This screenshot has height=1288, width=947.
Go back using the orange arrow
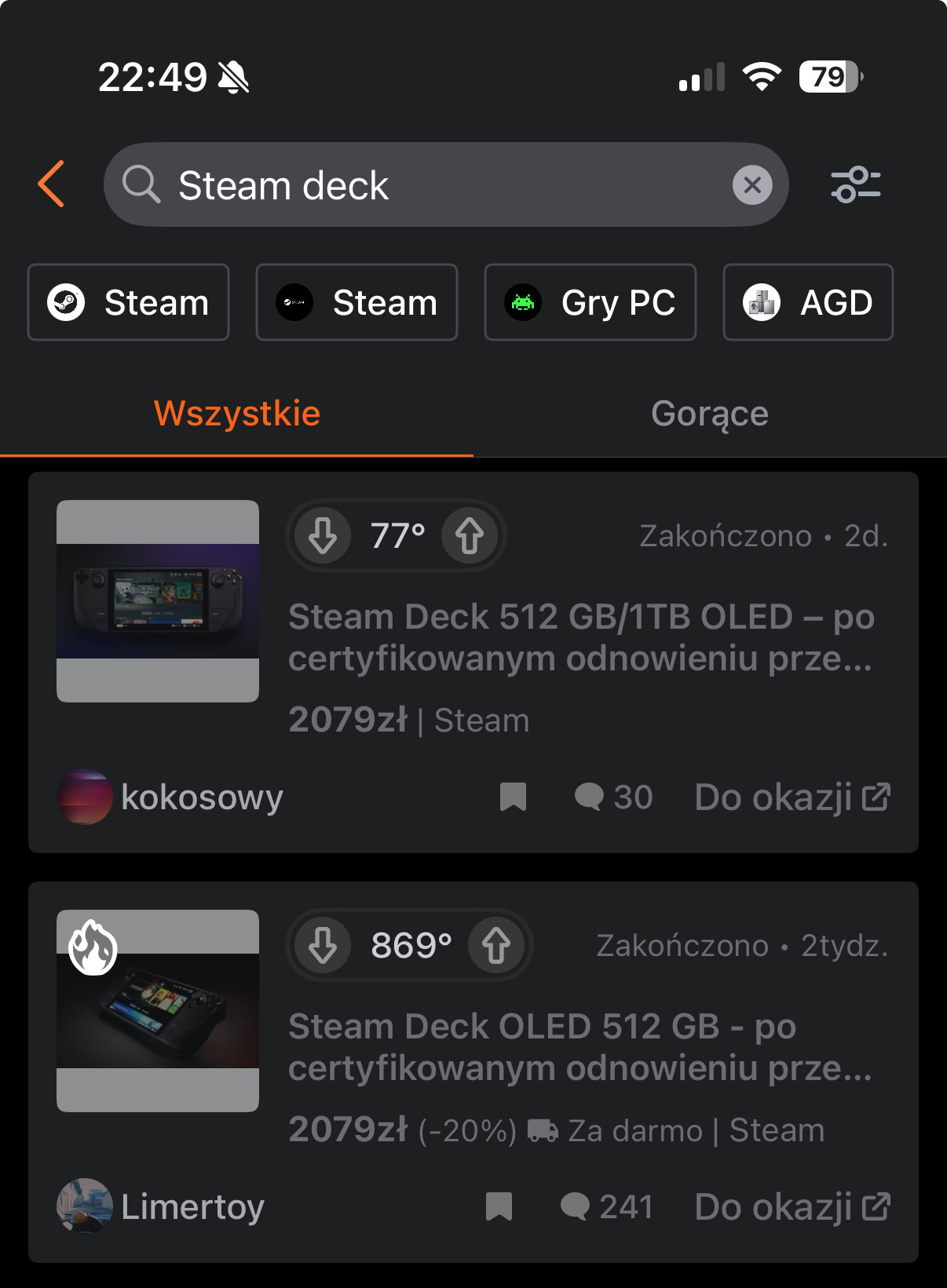52,184
